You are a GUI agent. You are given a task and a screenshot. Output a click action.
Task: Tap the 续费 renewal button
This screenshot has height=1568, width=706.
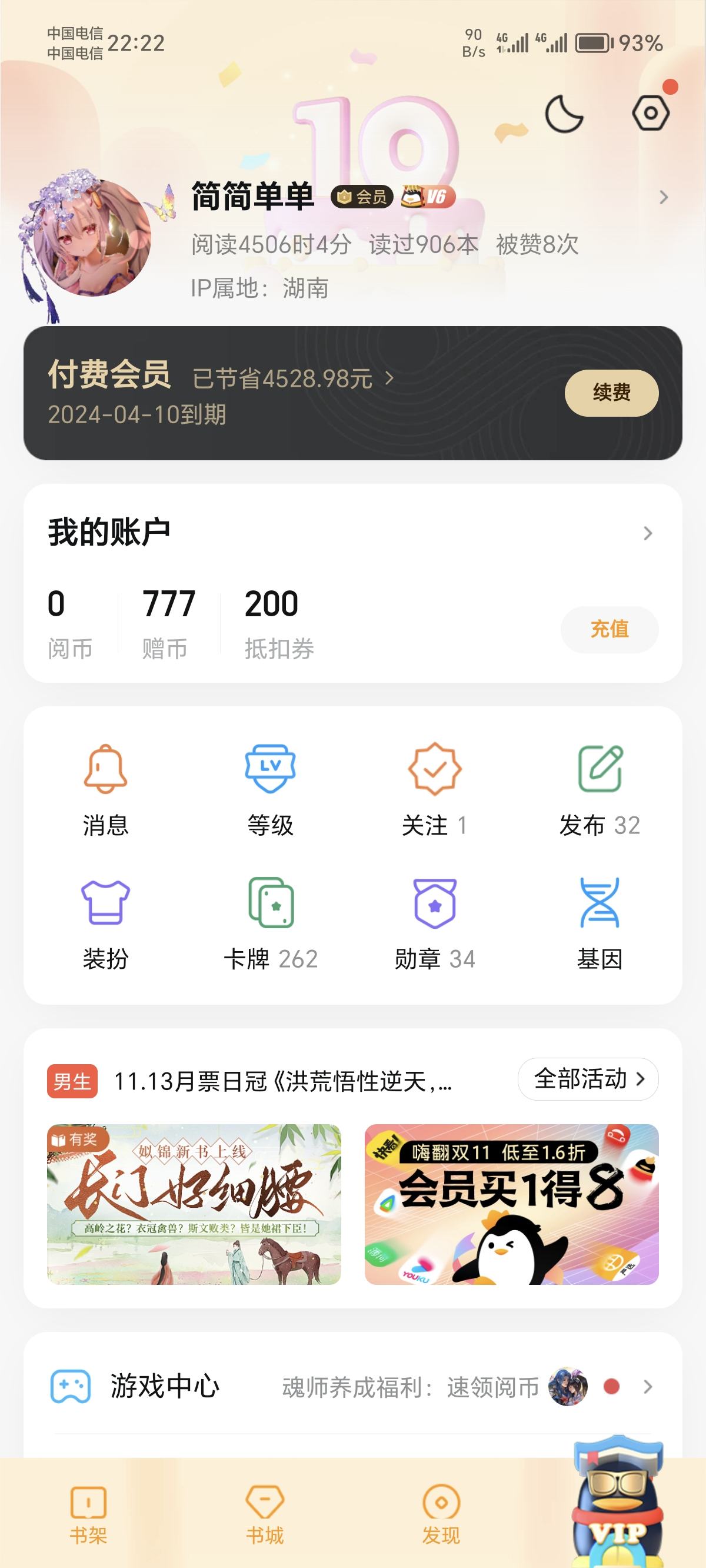click(611, 393)
